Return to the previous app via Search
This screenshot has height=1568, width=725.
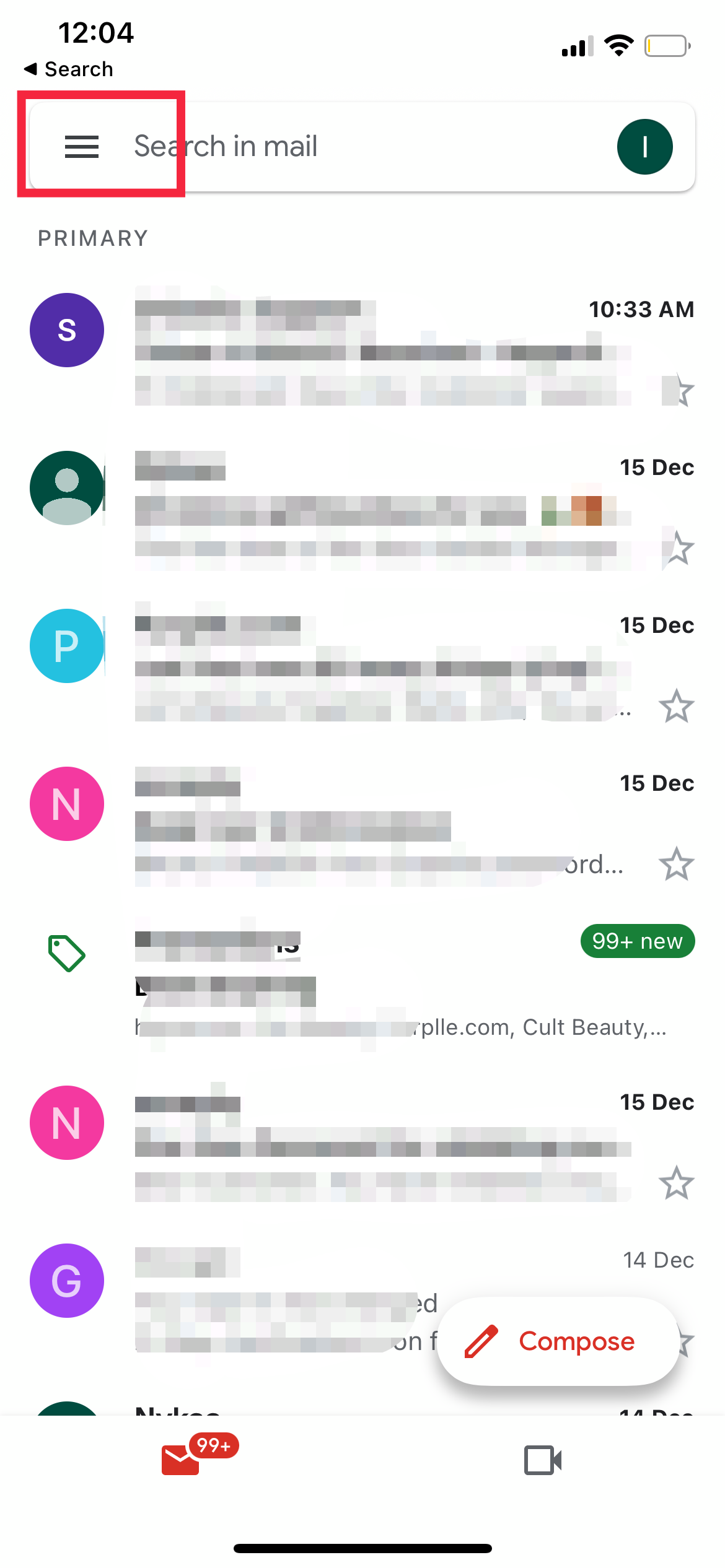pyautogui.click(x=68, y=69)
